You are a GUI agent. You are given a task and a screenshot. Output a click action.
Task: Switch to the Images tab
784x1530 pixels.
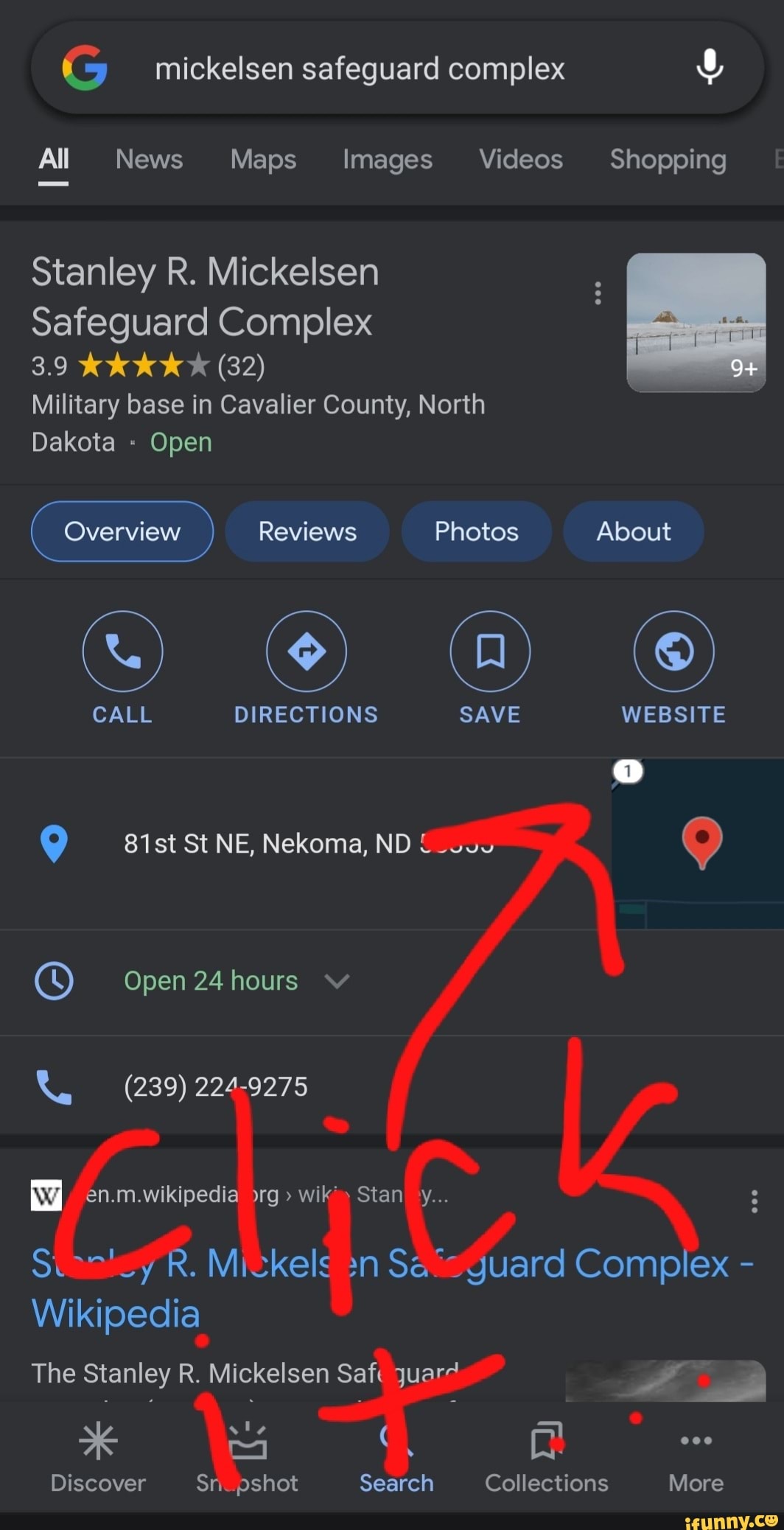(387, 159)
